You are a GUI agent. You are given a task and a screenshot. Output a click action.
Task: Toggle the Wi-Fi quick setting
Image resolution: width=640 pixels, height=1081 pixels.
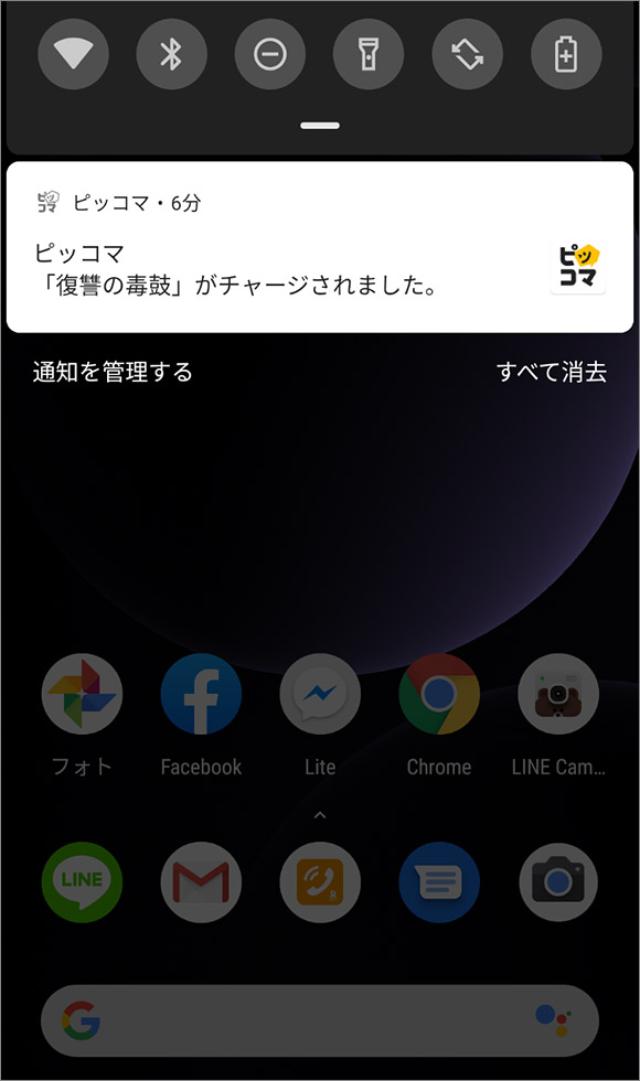click(73, 55)
